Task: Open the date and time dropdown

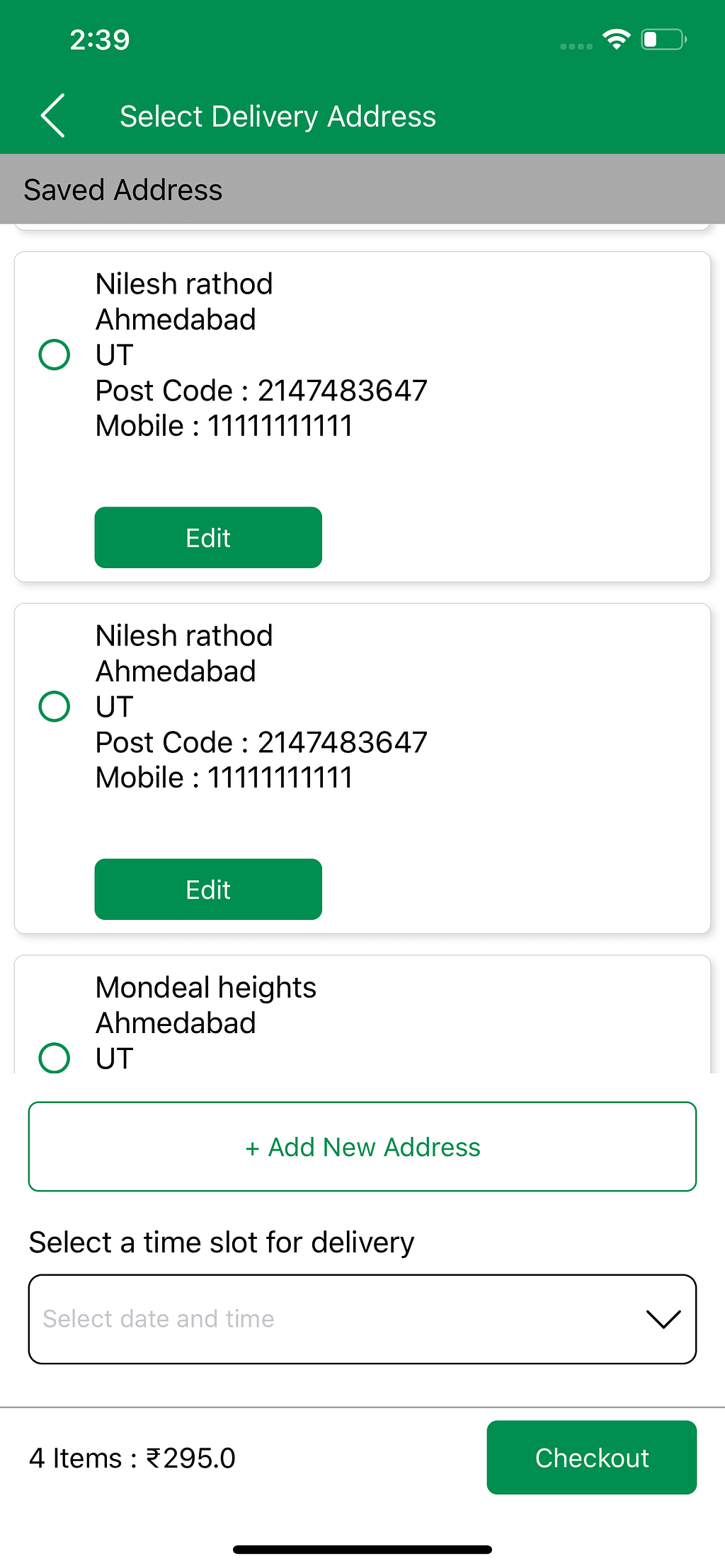Action: (x=362, y=1319)
